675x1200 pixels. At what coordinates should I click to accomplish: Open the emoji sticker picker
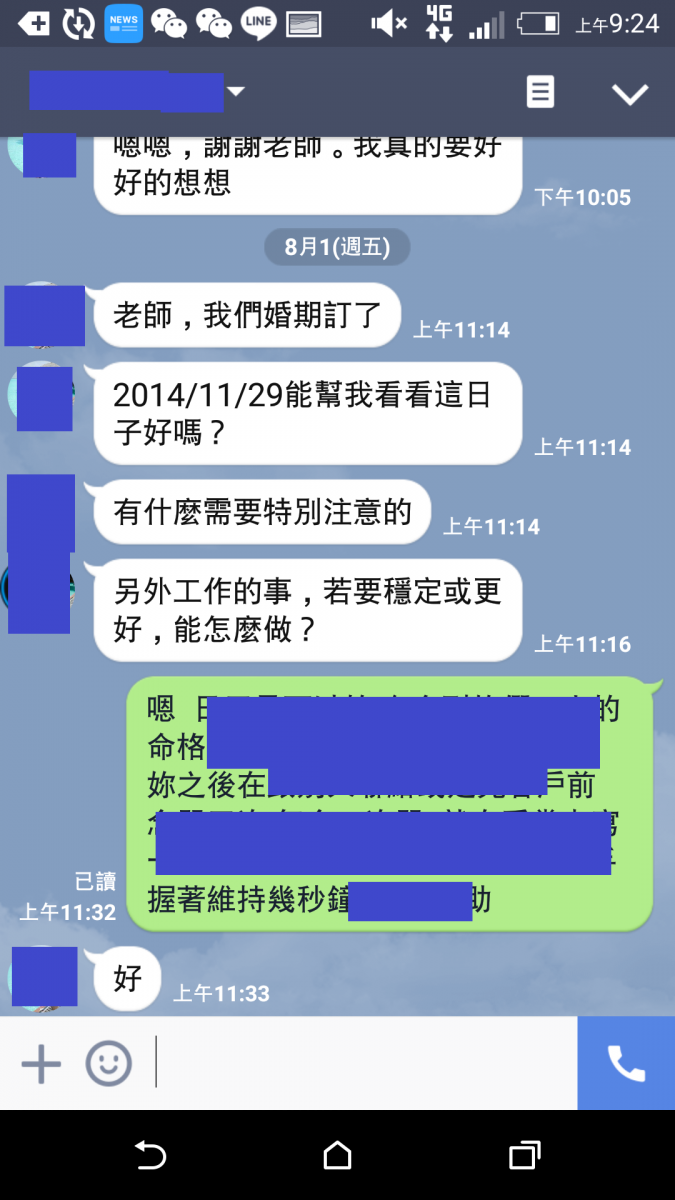(108, 1063)
